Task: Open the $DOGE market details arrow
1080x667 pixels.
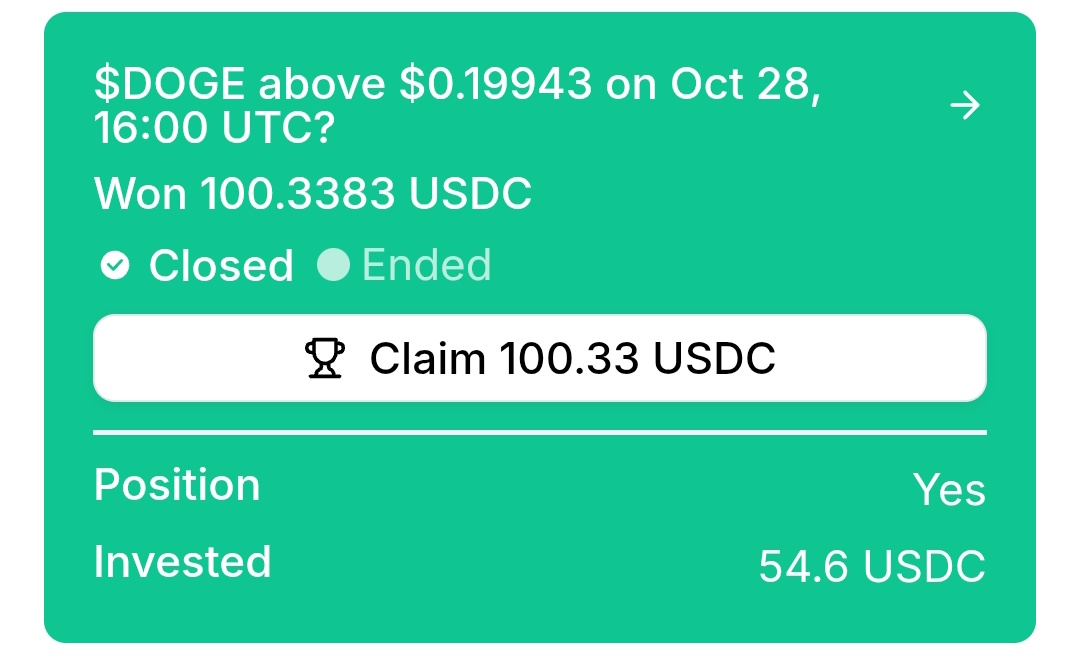Action: [964, 106]
